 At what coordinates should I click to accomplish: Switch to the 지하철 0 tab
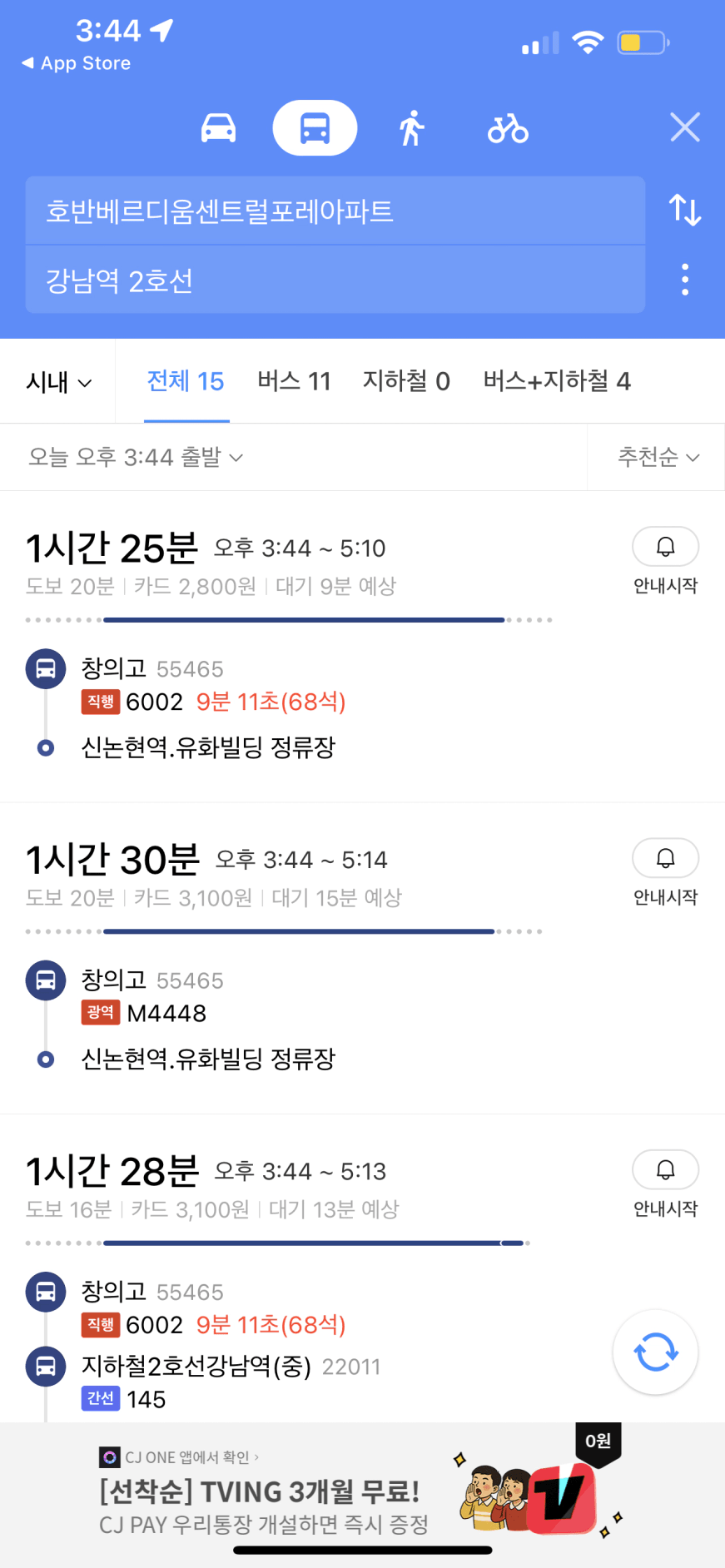click(x=406, y=381)
